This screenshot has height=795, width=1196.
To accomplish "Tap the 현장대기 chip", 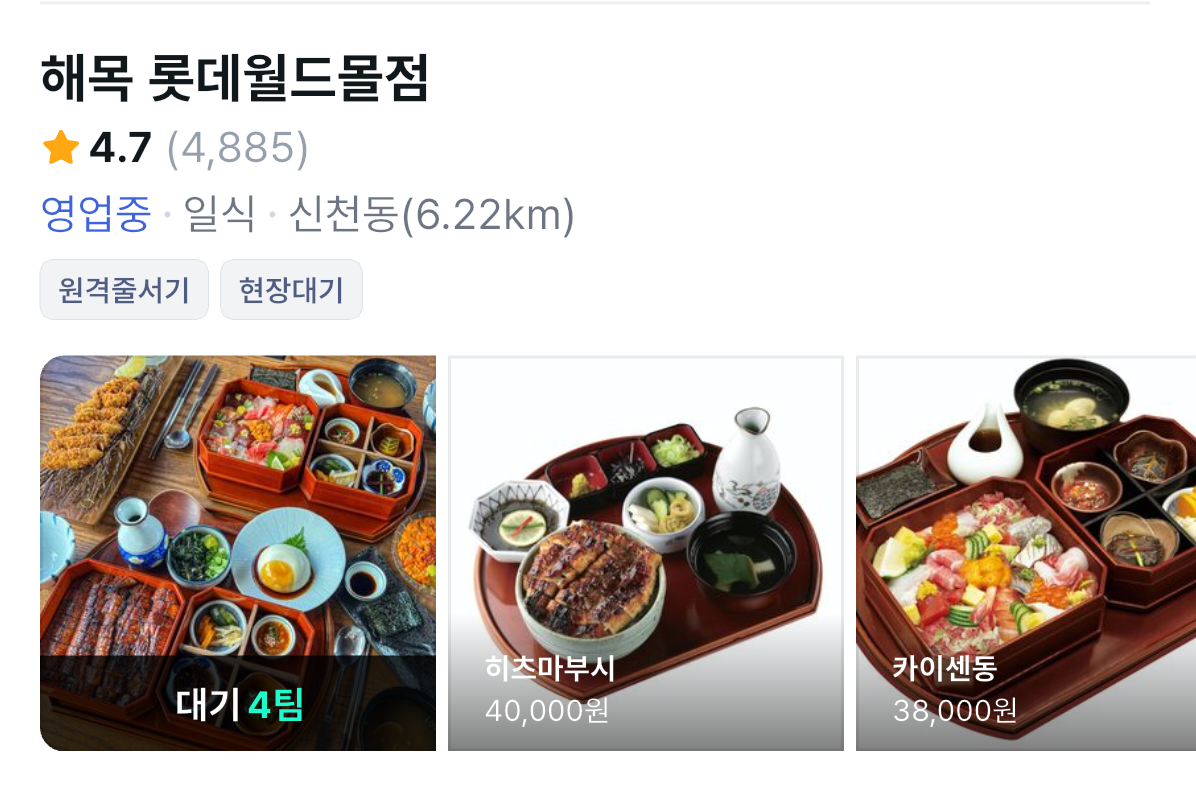I will coord(291,290).
